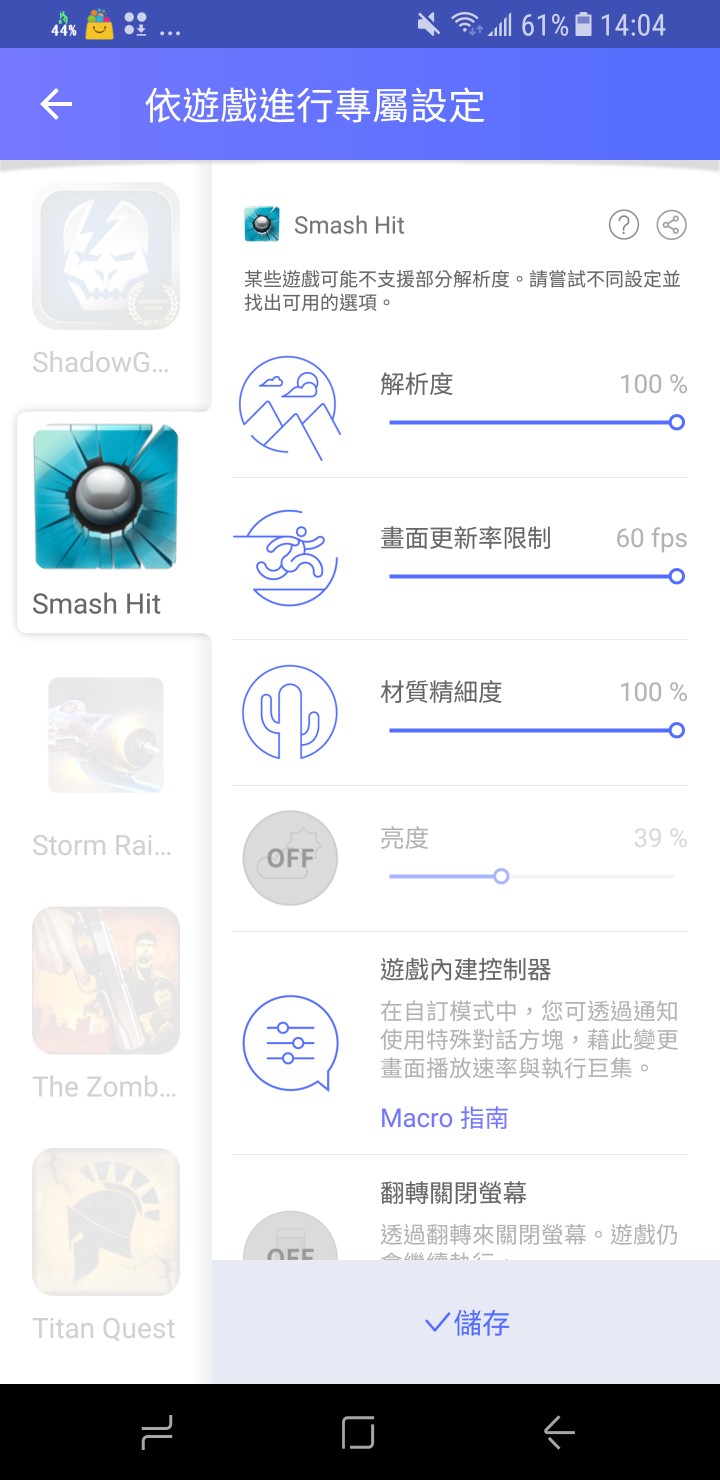Save settings with 儲存 button

[x=466, y=1323]
